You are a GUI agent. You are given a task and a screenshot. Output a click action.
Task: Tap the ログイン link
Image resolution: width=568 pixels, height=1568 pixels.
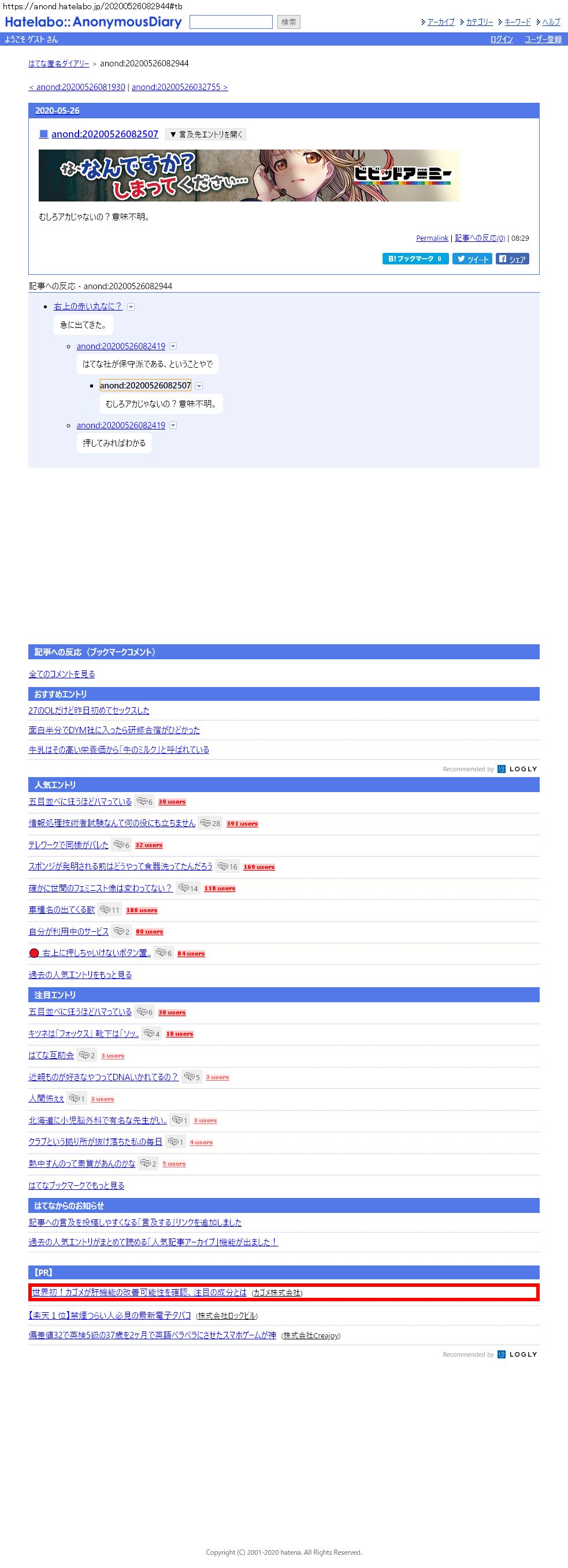pos(501,40)
